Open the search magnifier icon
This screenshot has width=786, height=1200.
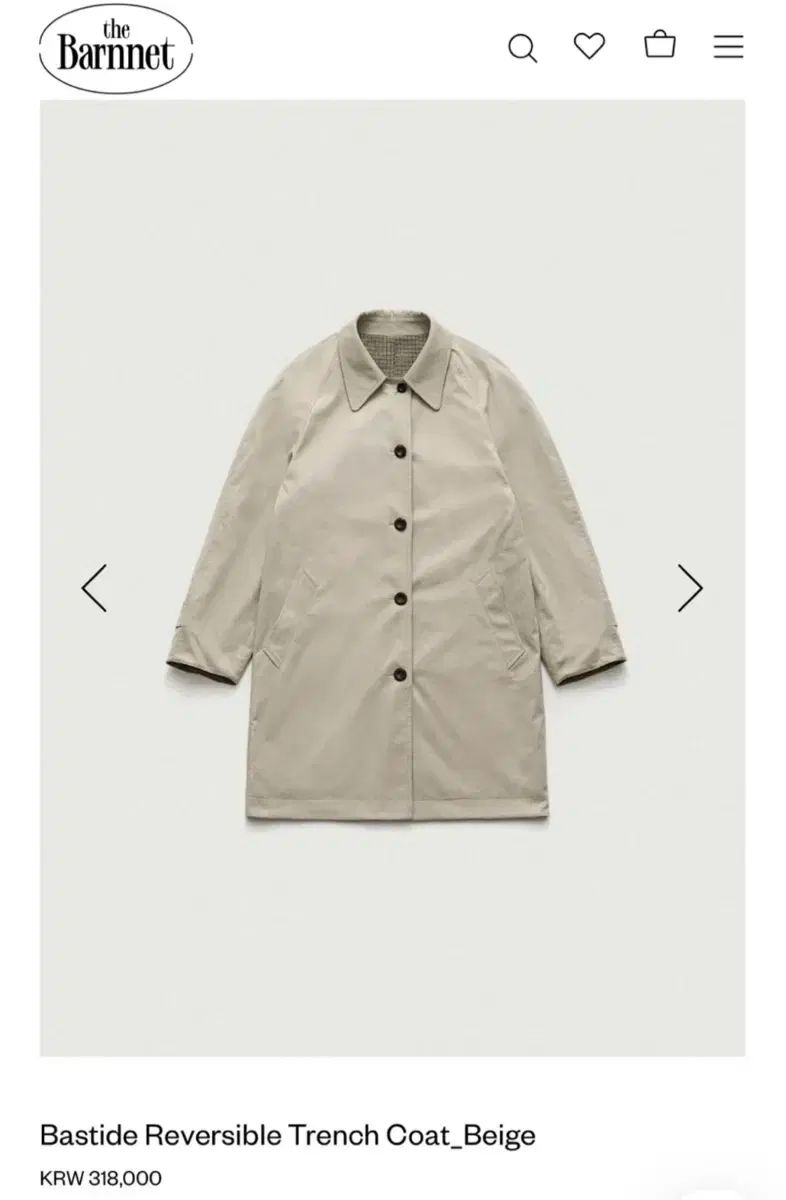point(522,47)
